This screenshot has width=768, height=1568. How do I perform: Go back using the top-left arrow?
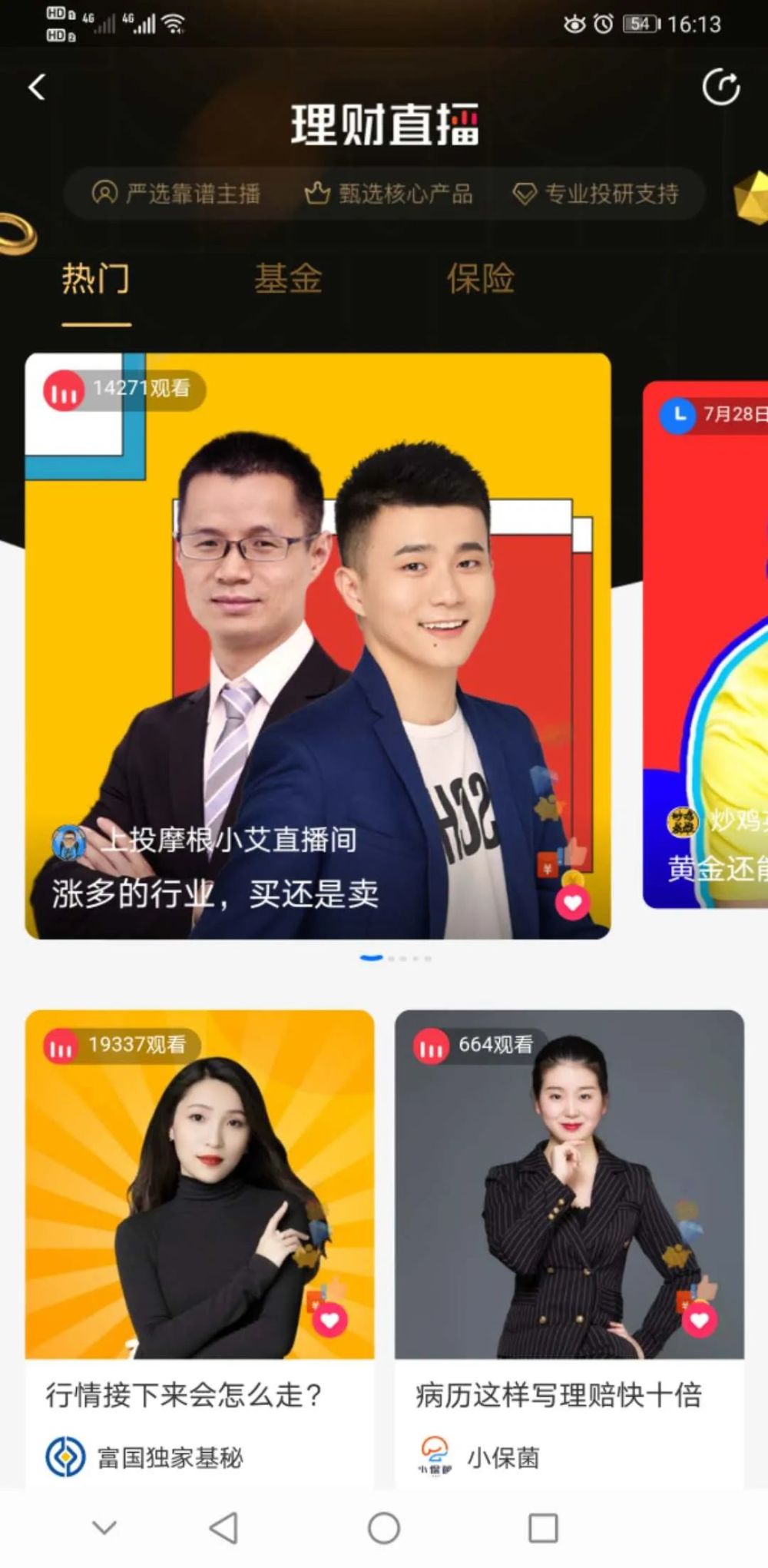tap(37, 87)
